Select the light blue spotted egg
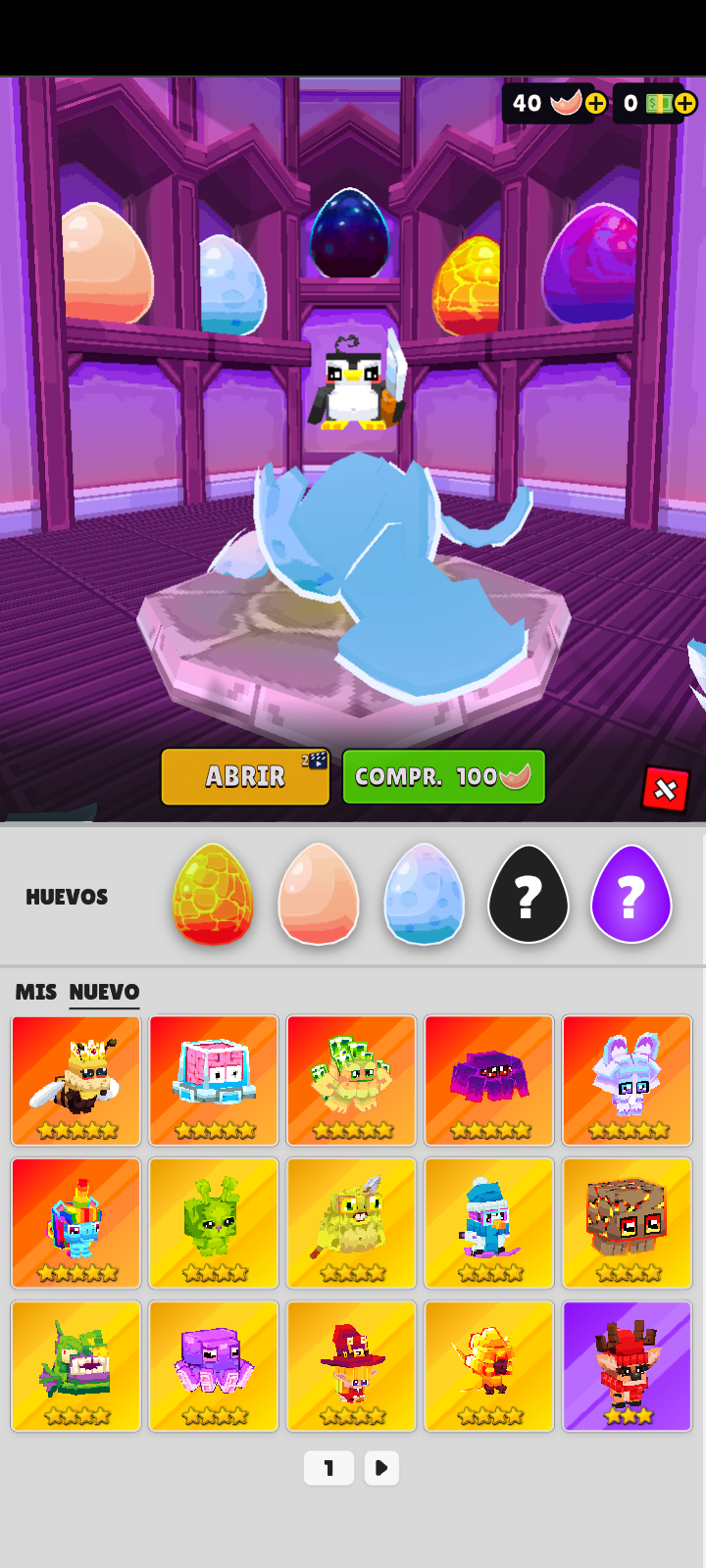Screen dimensions: 706x1568 click(424, 895)
